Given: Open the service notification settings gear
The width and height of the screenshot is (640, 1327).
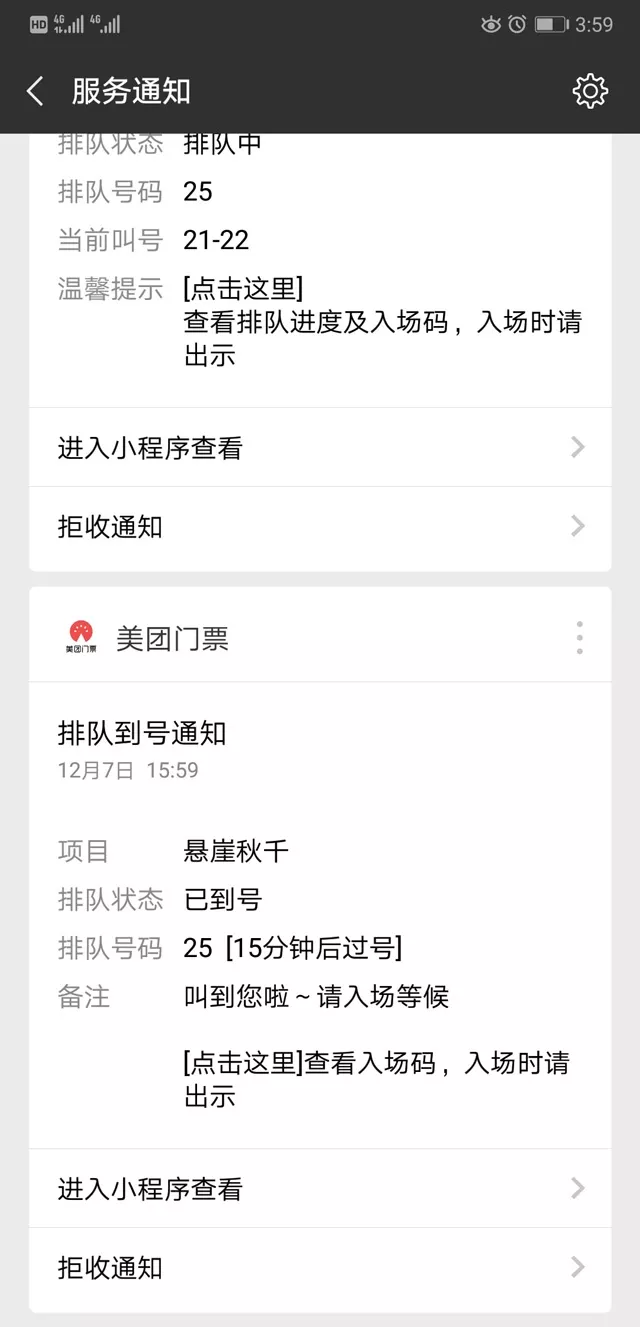Looking at the screenshot, I should [x=590, y=92].
